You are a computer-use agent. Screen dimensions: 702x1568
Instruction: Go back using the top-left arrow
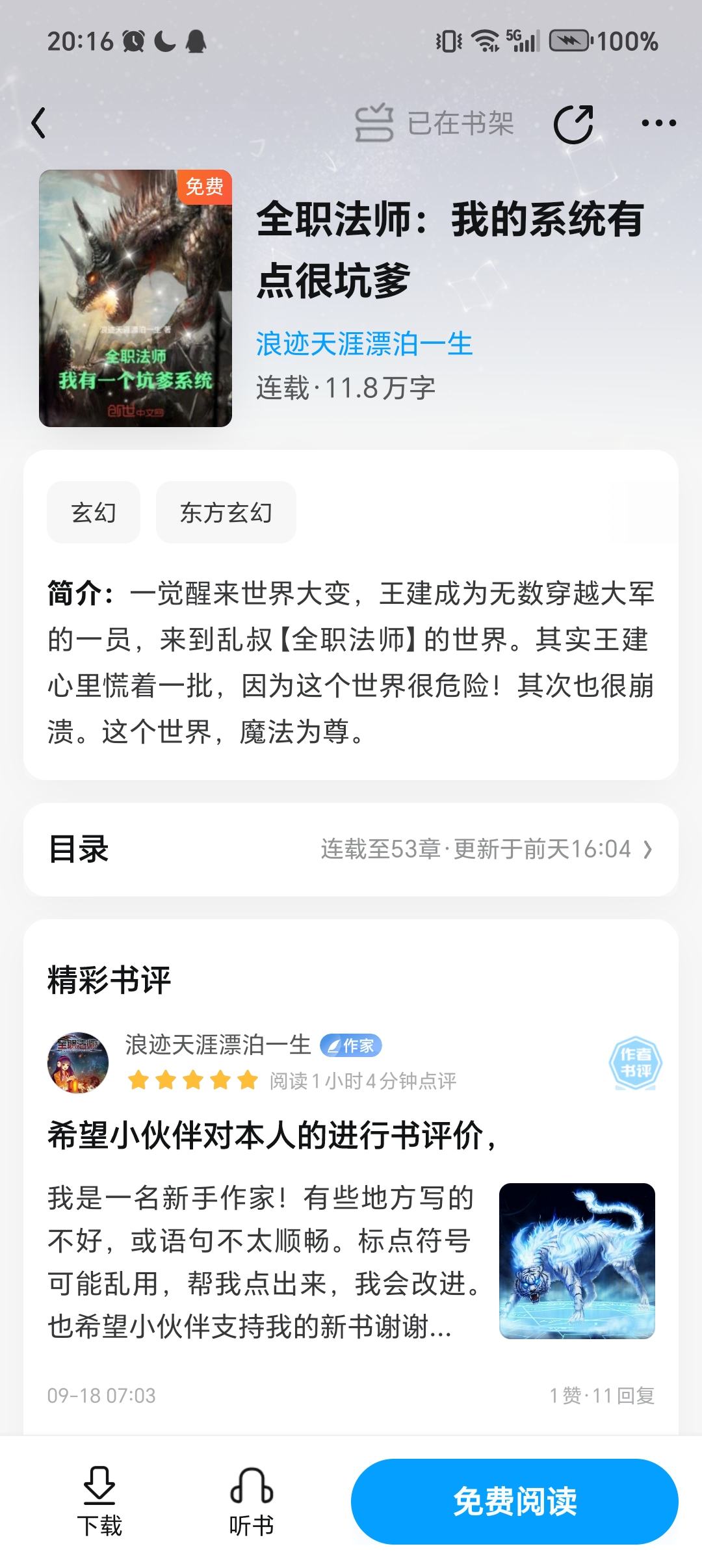point(39,123)
